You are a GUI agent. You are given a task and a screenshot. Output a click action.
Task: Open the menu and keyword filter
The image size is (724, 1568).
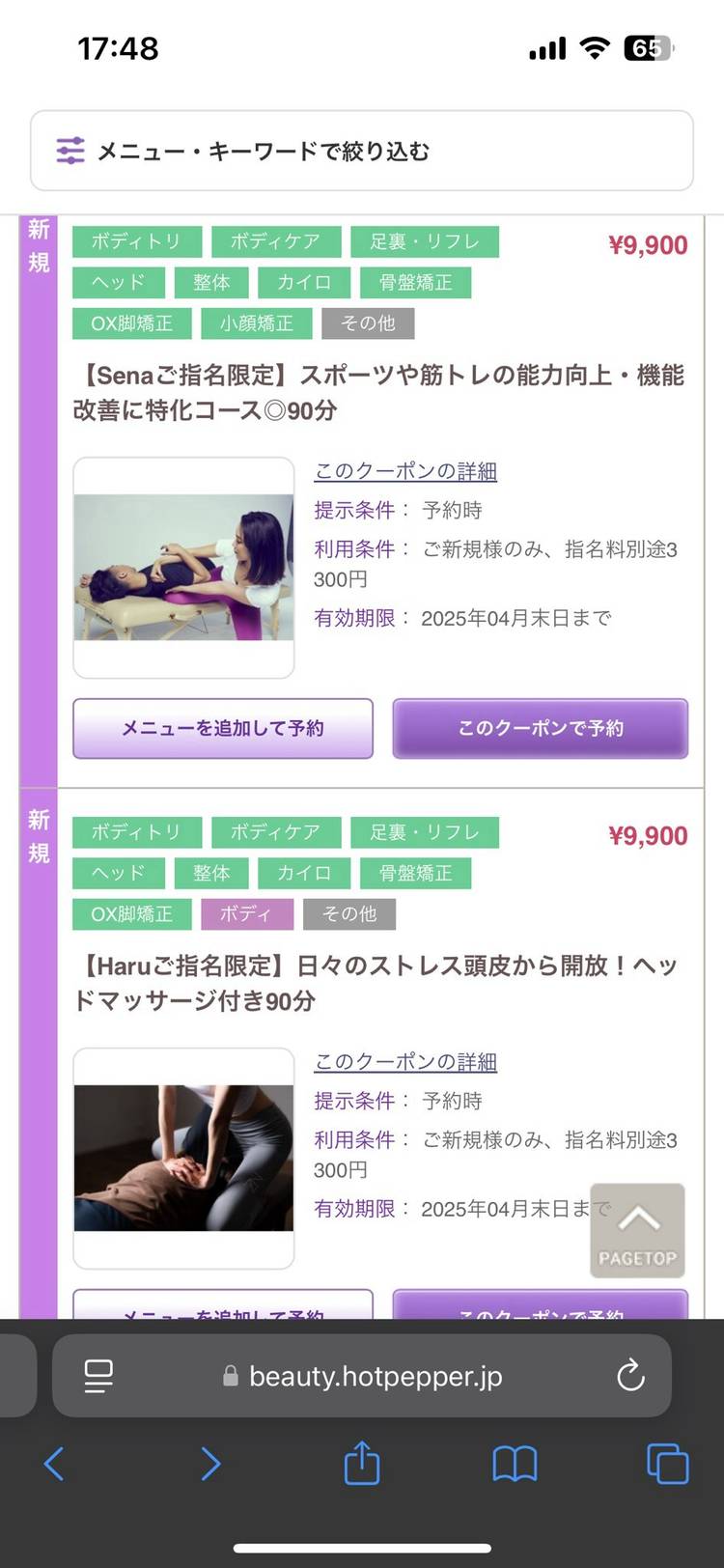tap(361, 151)
